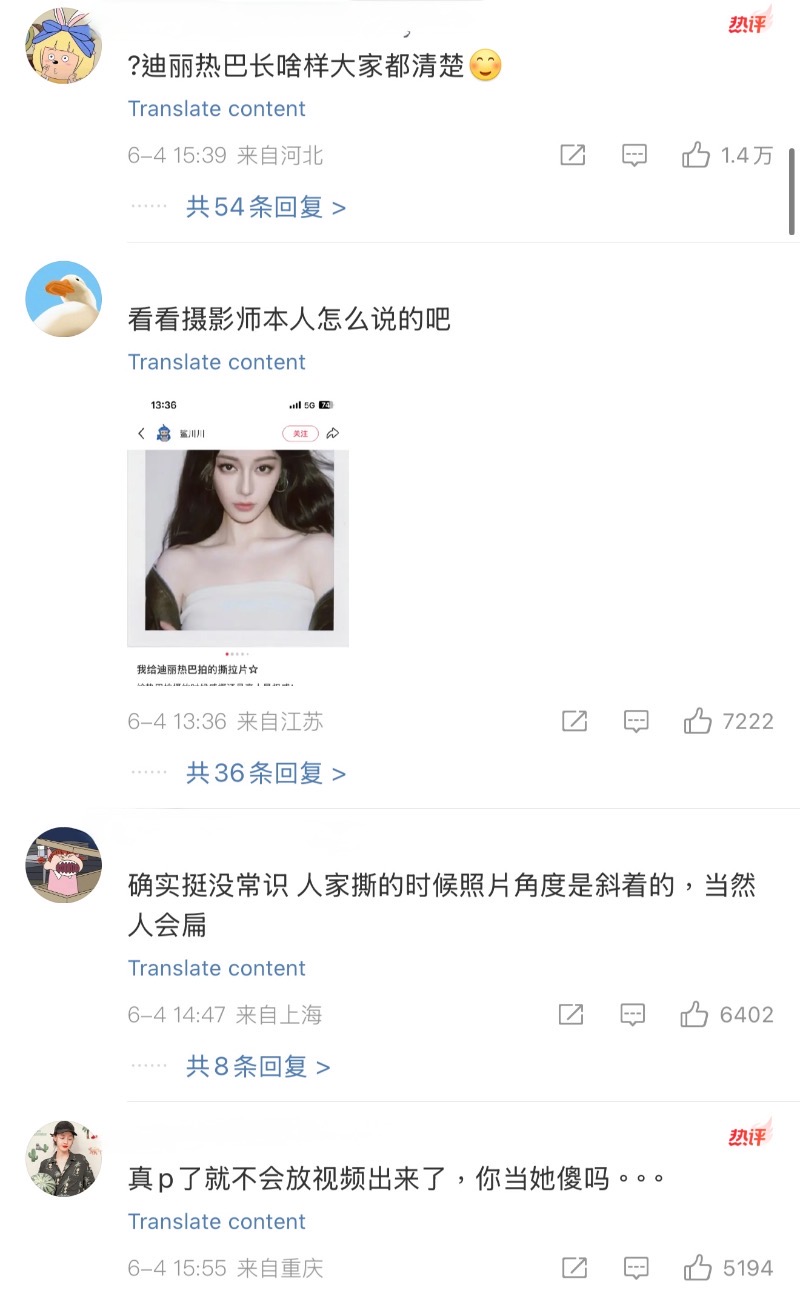Like the comment with 7222 likes
800x1299 pixels.
(x=697, y=721)
